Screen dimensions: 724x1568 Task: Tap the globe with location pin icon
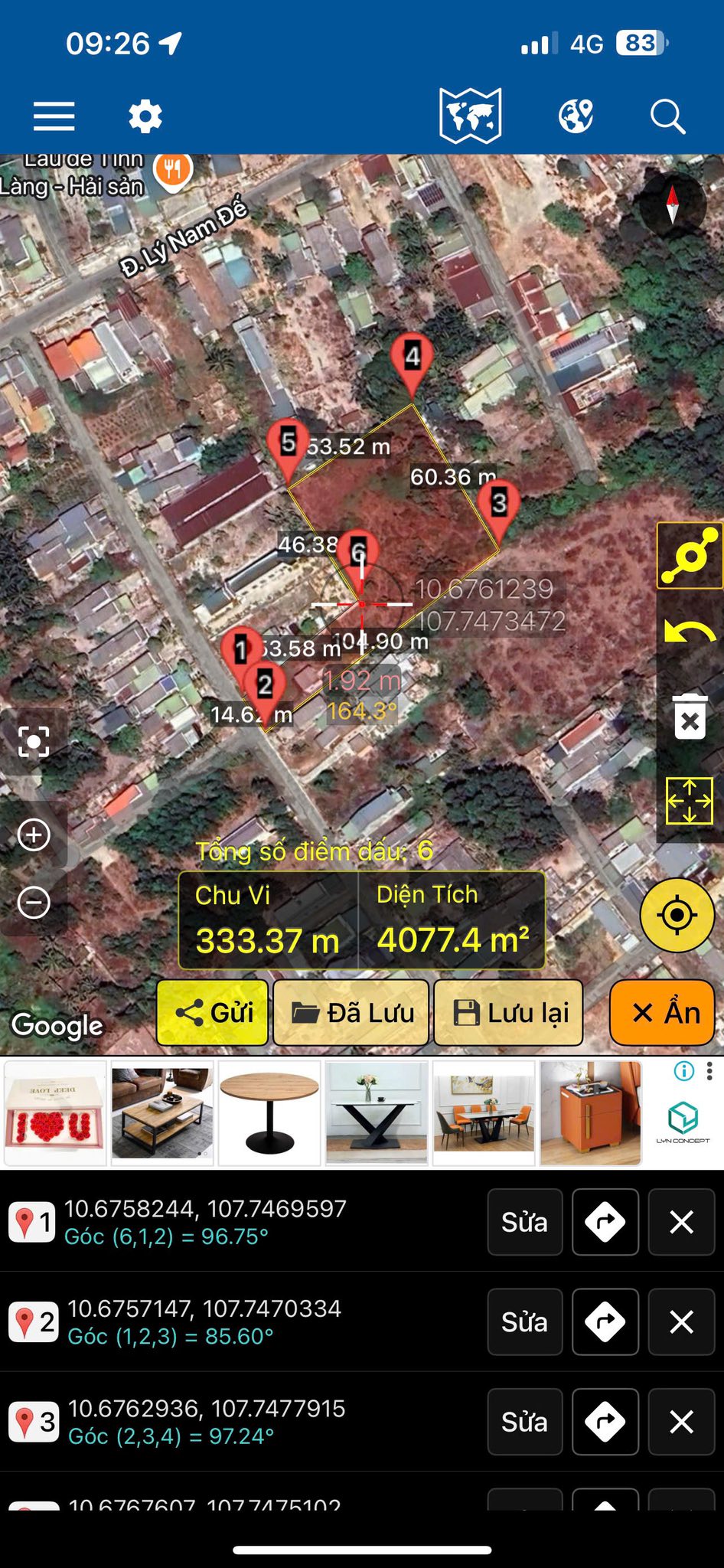coord(576,117)
